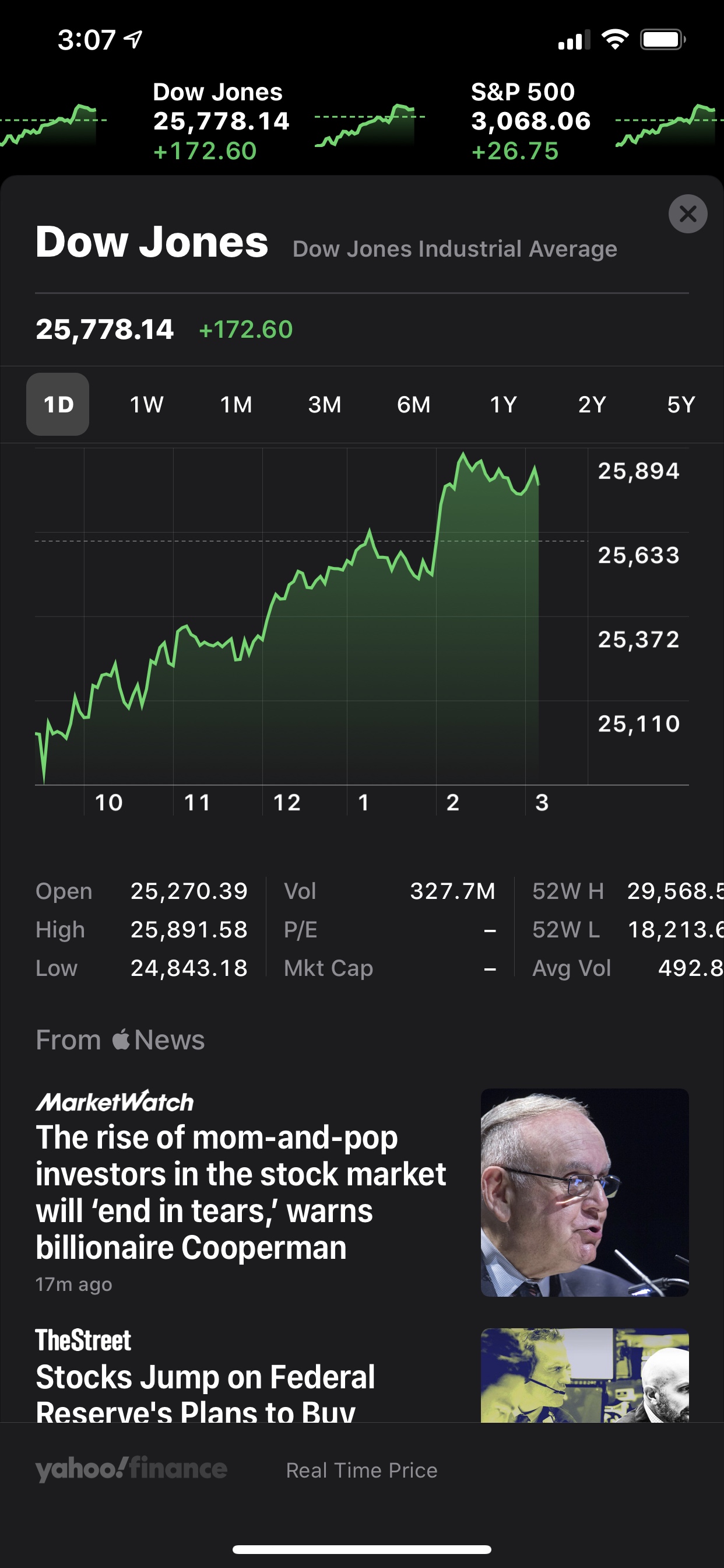The width and height of the screenshot is (724, 1568).
Task: Read TheStreet story on Federal Reserve plans
Action: pos(206,1377)
